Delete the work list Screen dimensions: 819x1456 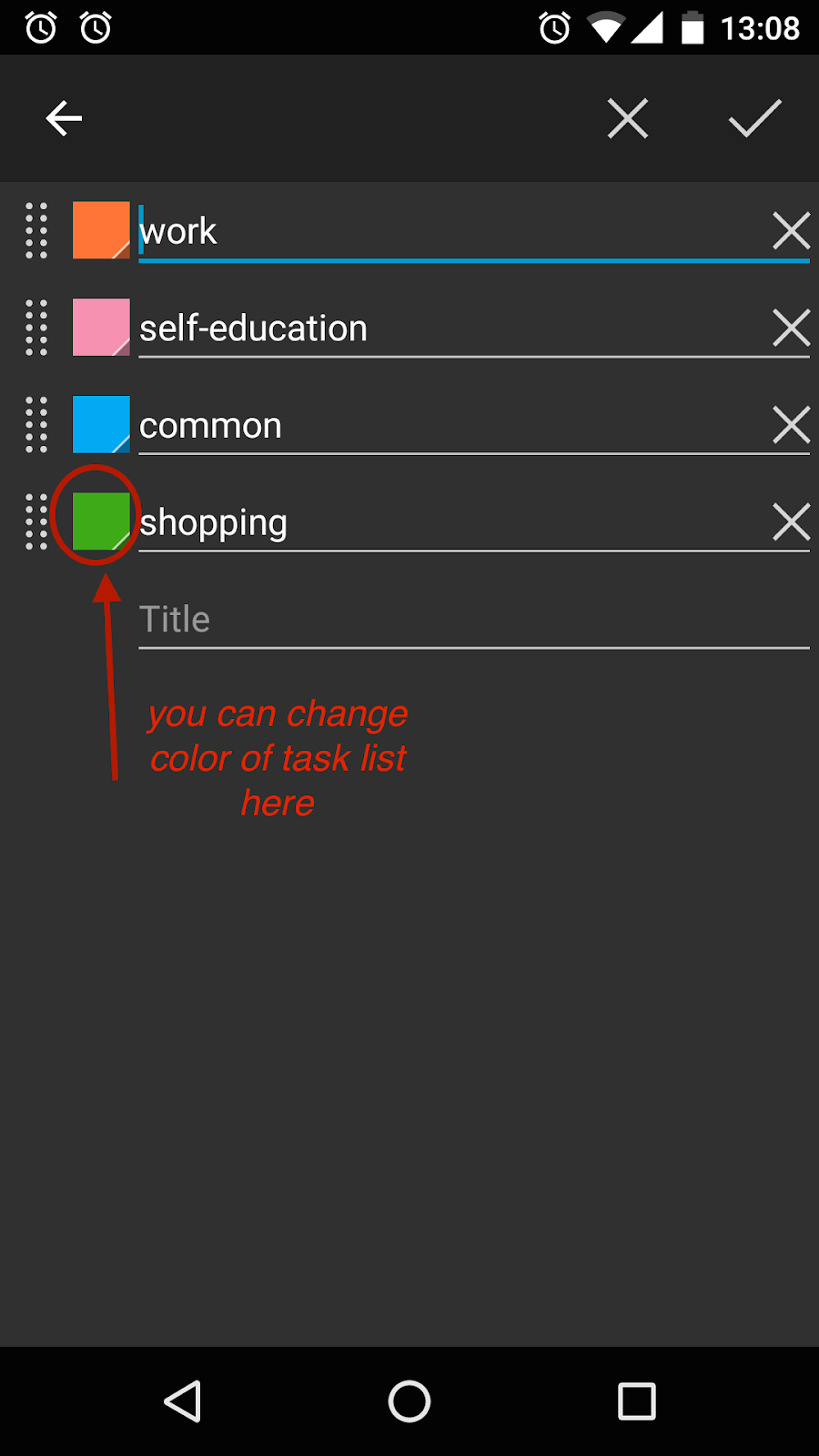pyautogui.click(x=791, y=230)
